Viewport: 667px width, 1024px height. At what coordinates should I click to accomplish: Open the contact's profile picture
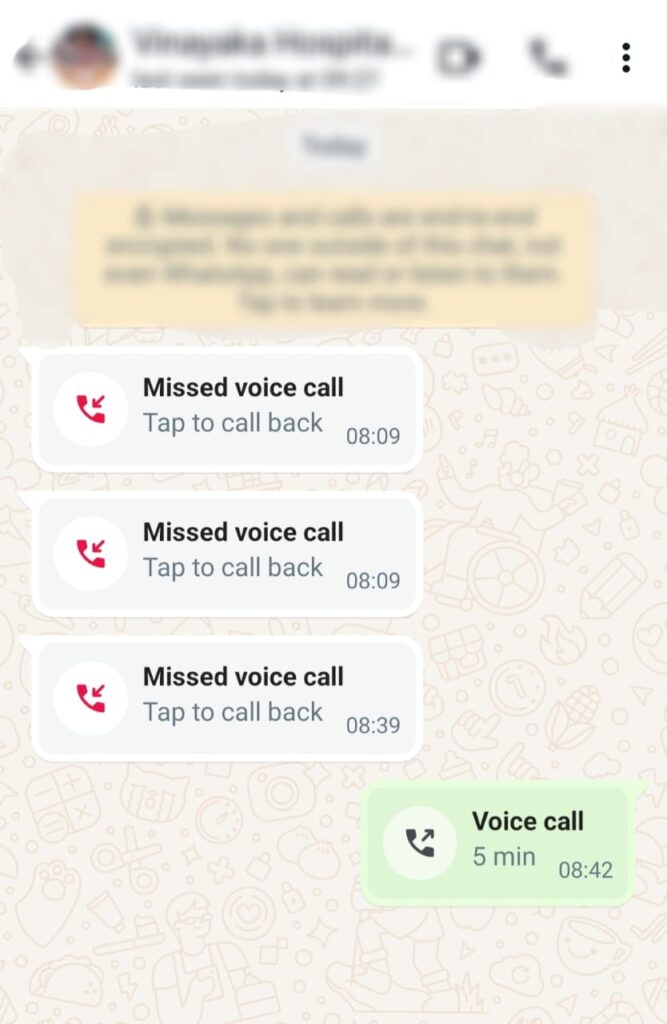[83, 57]
